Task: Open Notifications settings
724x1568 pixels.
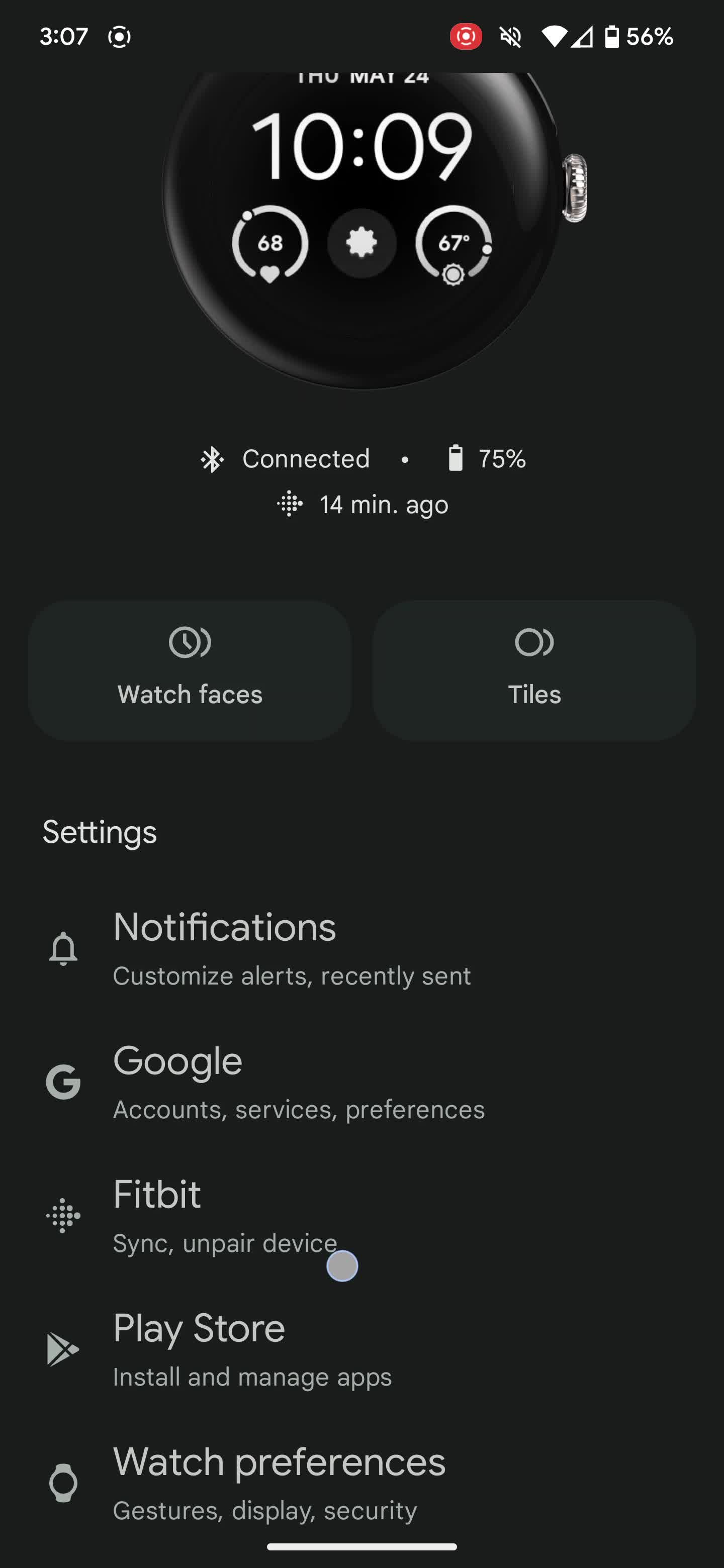Action: (292, 948)
